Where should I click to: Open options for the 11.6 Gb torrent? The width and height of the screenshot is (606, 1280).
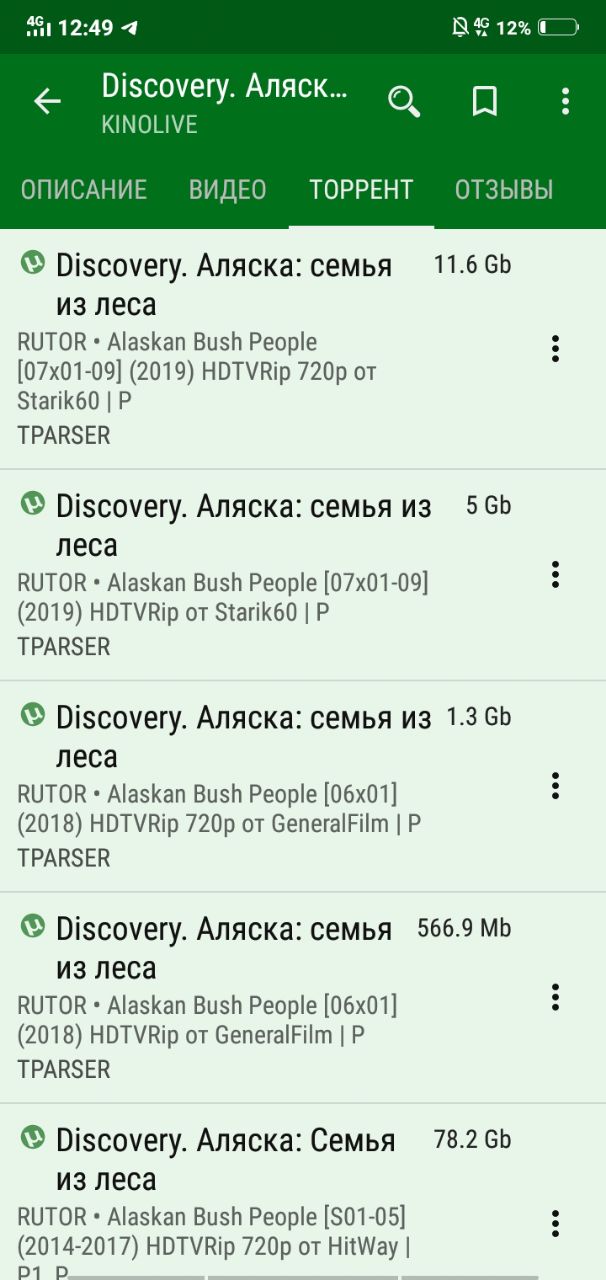tap(555, 349)
